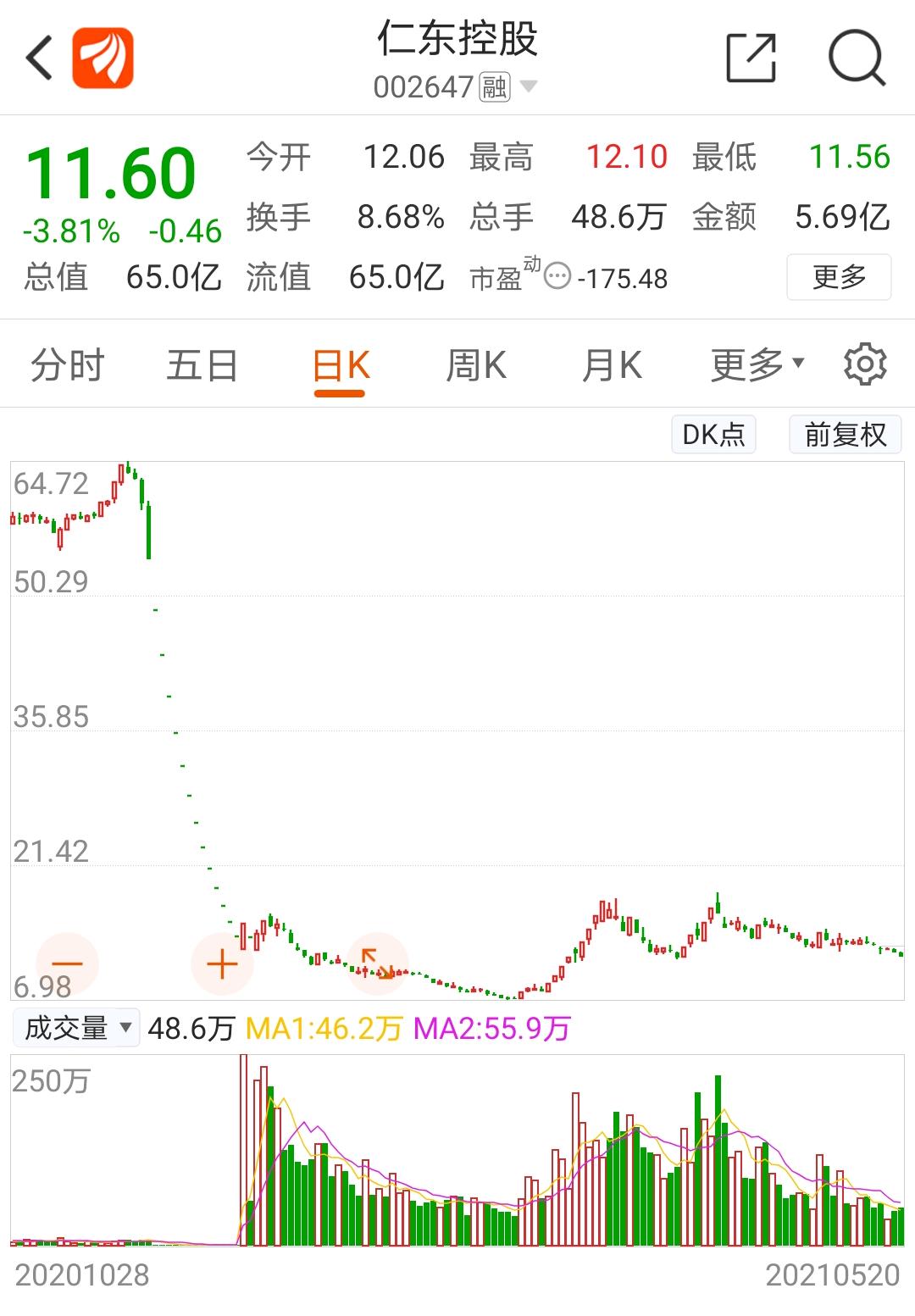Expand the dropdown next to stock code 002647

[x=530, y=86]
